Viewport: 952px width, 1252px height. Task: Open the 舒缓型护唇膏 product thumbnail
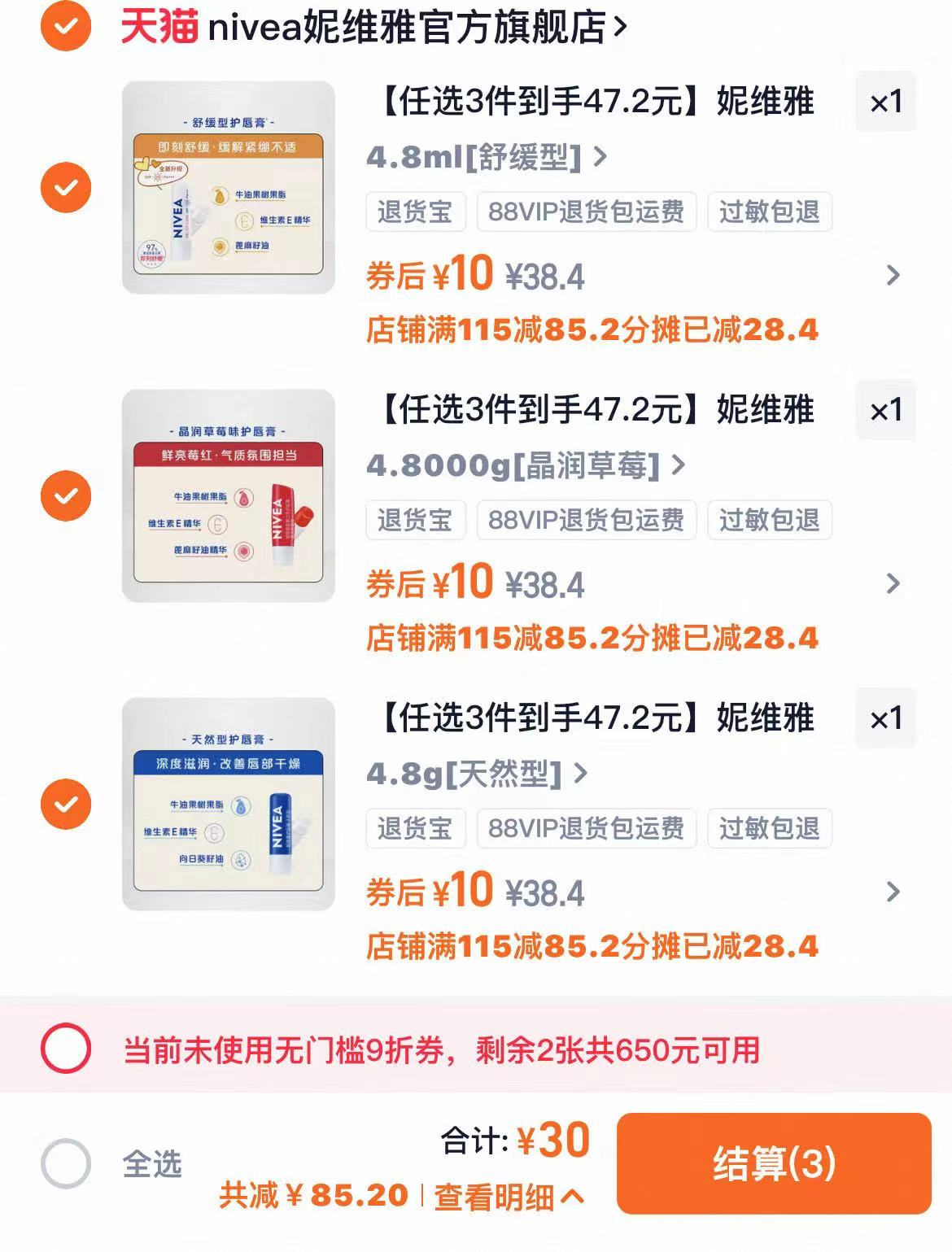229,187
